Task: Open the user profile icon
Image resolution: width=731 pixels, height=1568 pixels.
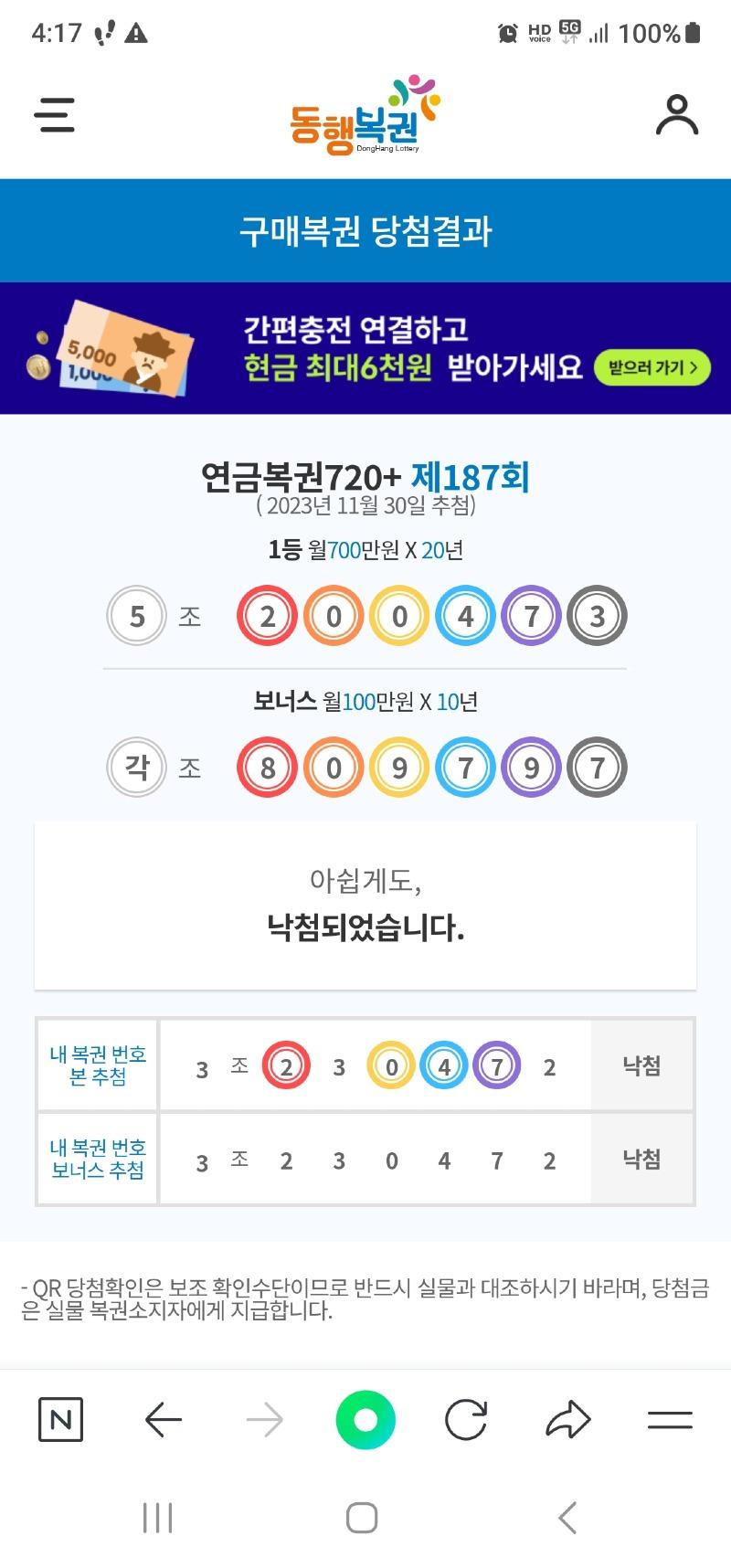Action: (676, 115)
